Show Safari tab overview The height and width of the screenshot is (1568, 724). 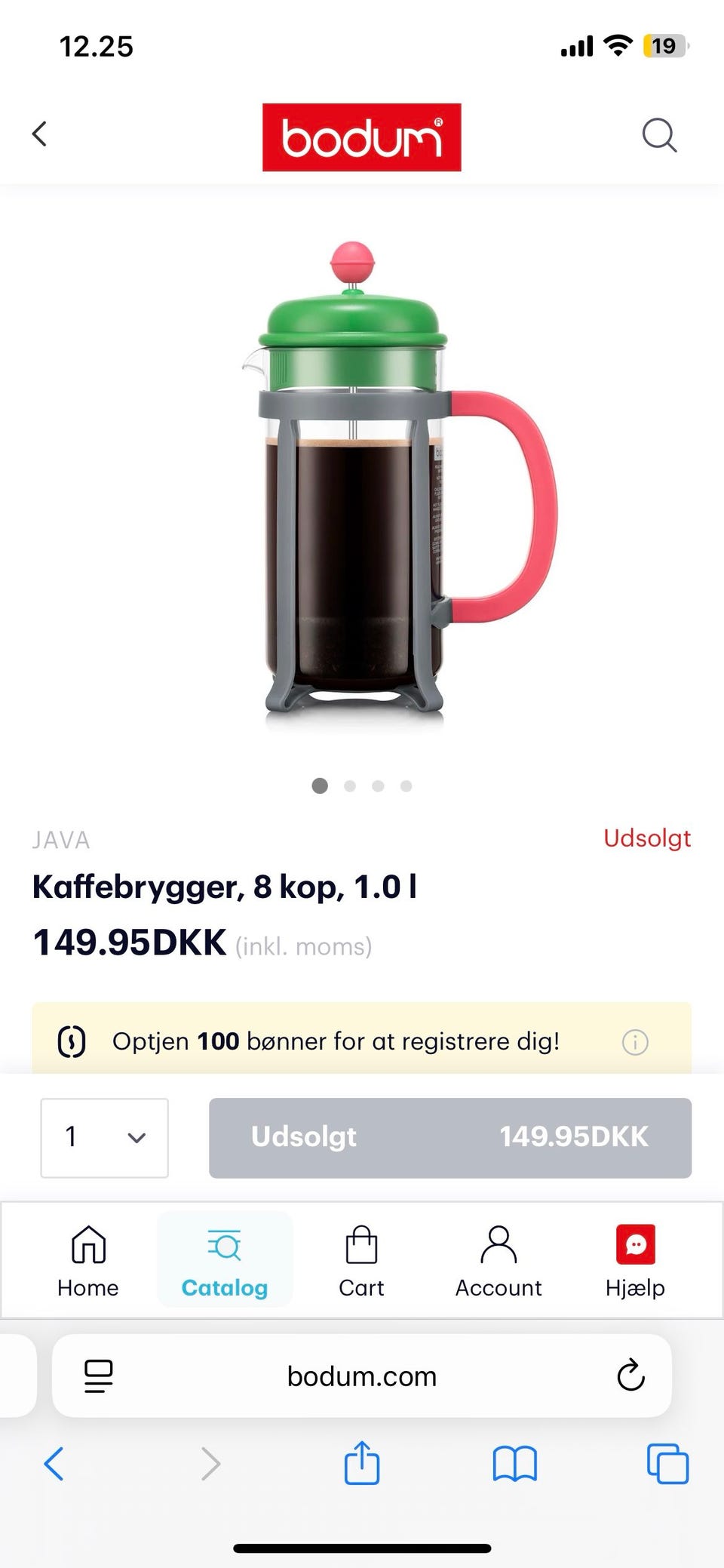click(667, 1465)
